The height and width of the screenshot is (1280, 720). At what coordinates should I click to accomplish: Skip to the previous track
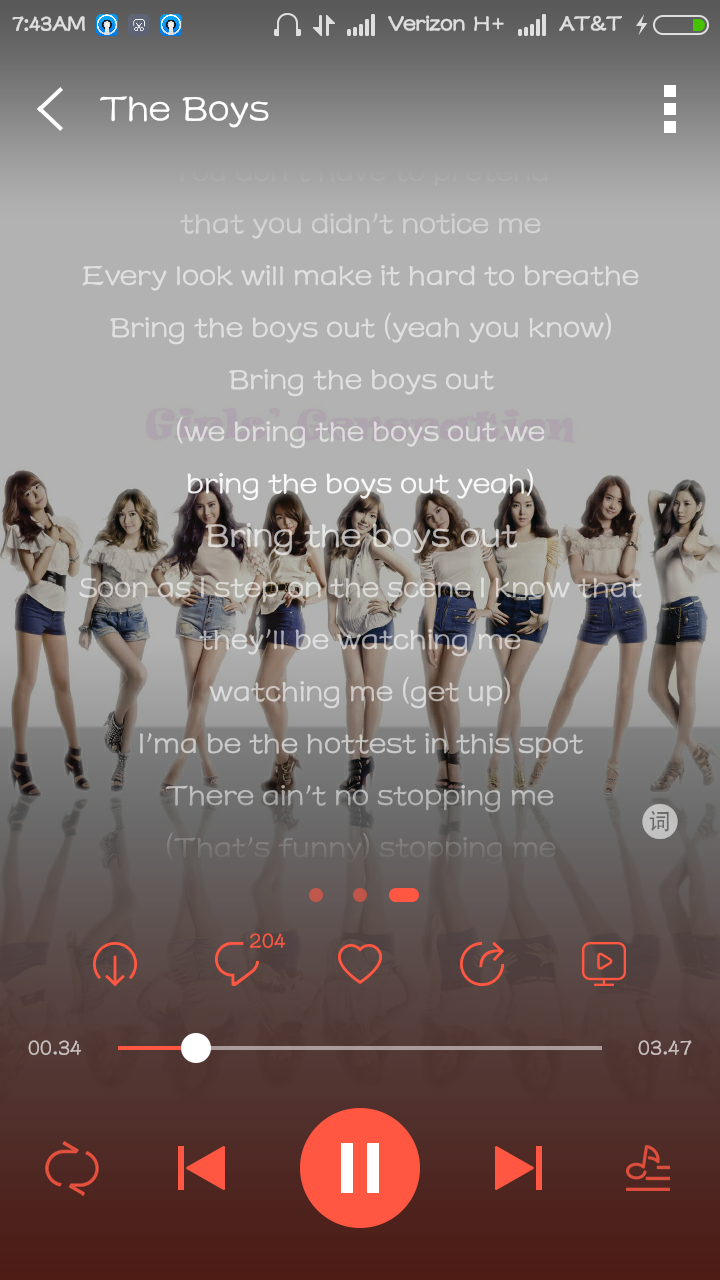click(202, 1168)
